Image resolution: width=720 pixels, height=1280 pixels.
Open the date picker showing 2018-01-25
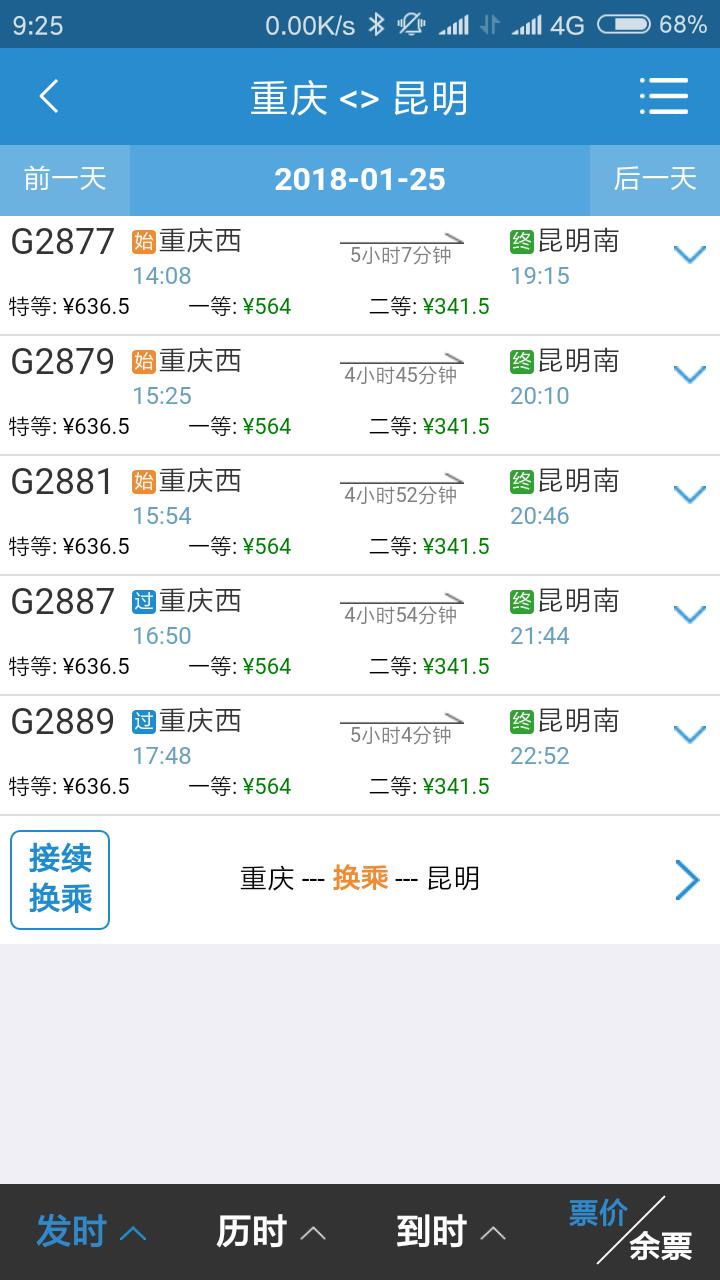(x=360, y=180)
